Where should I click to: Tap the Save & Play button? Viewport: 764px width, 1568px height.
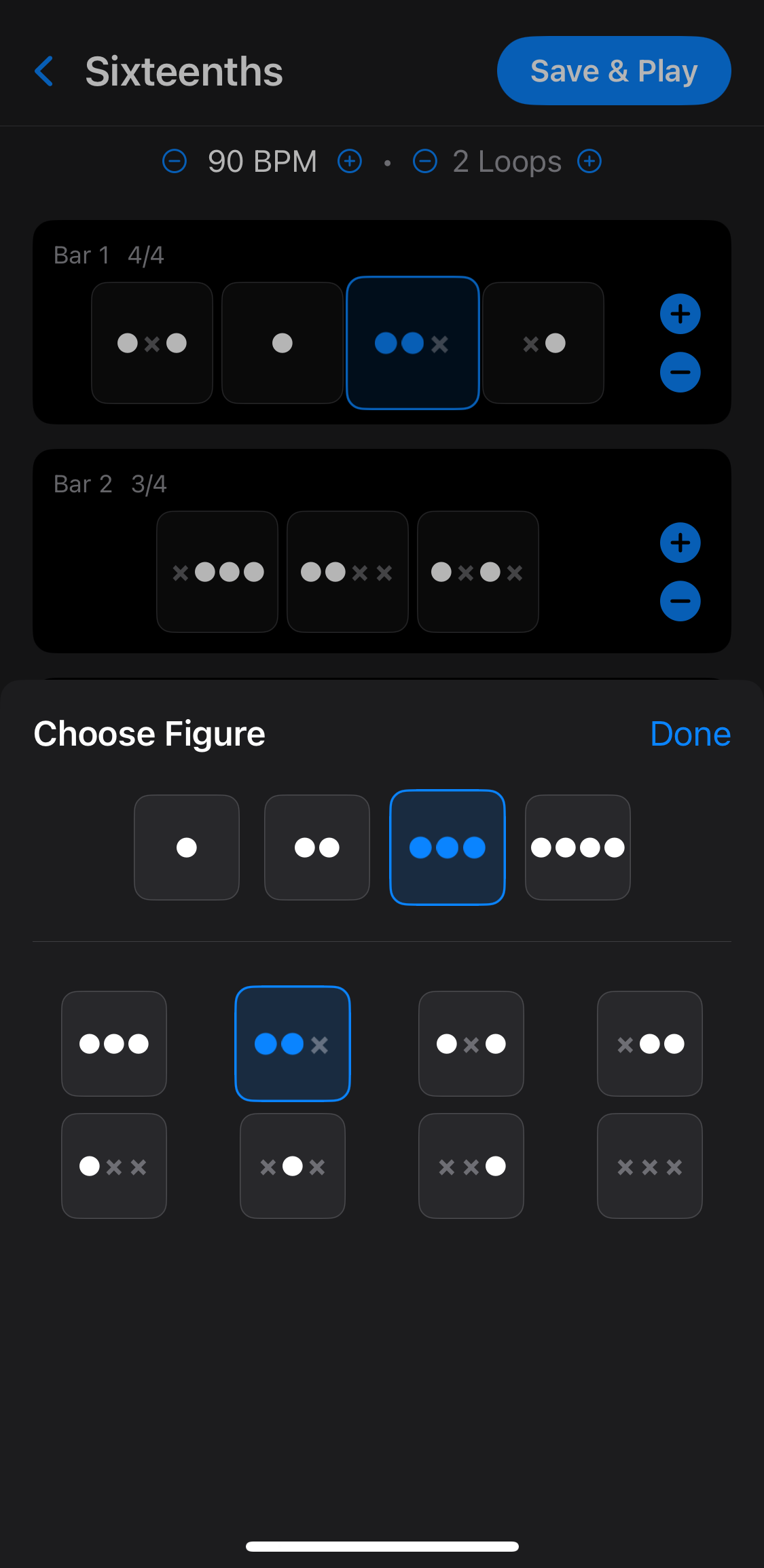coord(613,71)
